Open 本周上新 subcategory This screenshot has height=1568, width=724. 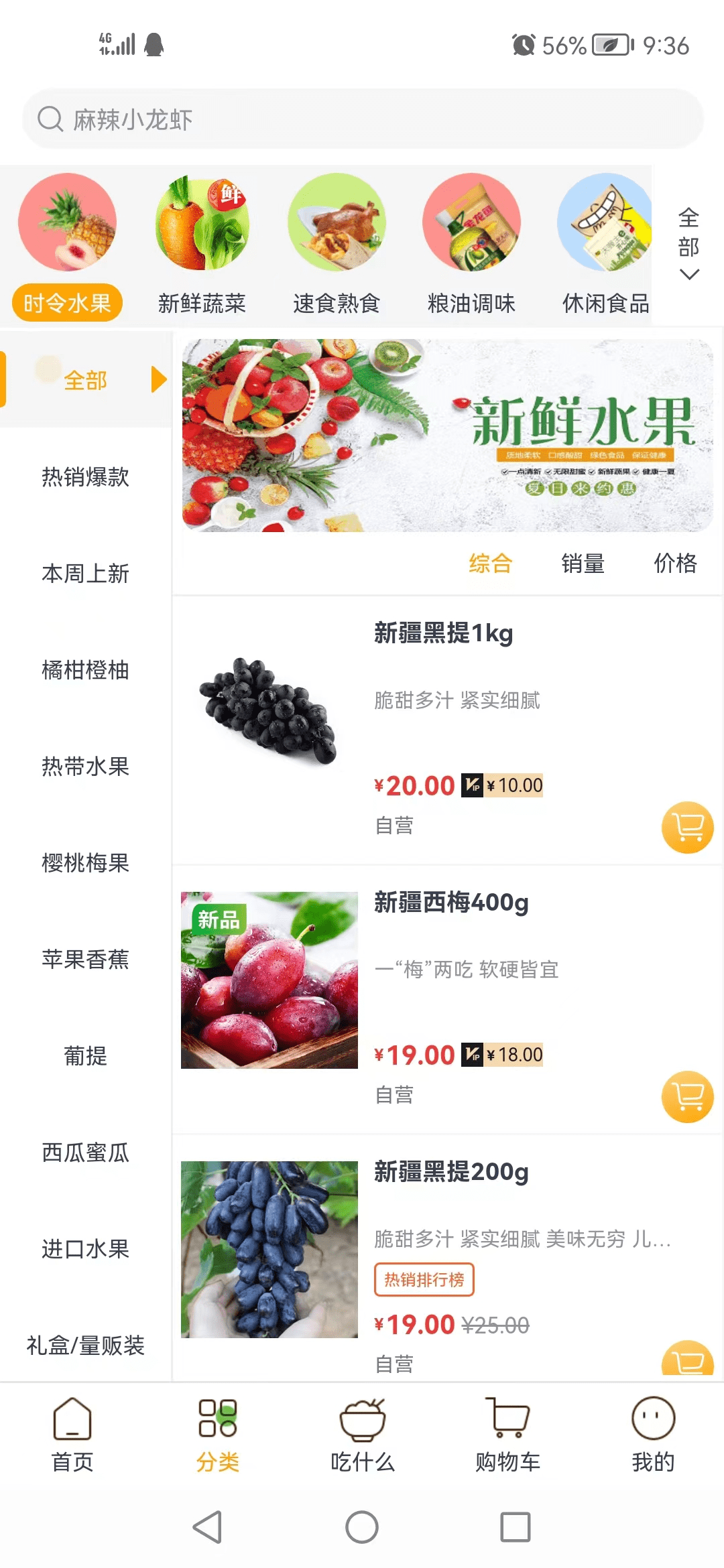click(x=85, y=574)
